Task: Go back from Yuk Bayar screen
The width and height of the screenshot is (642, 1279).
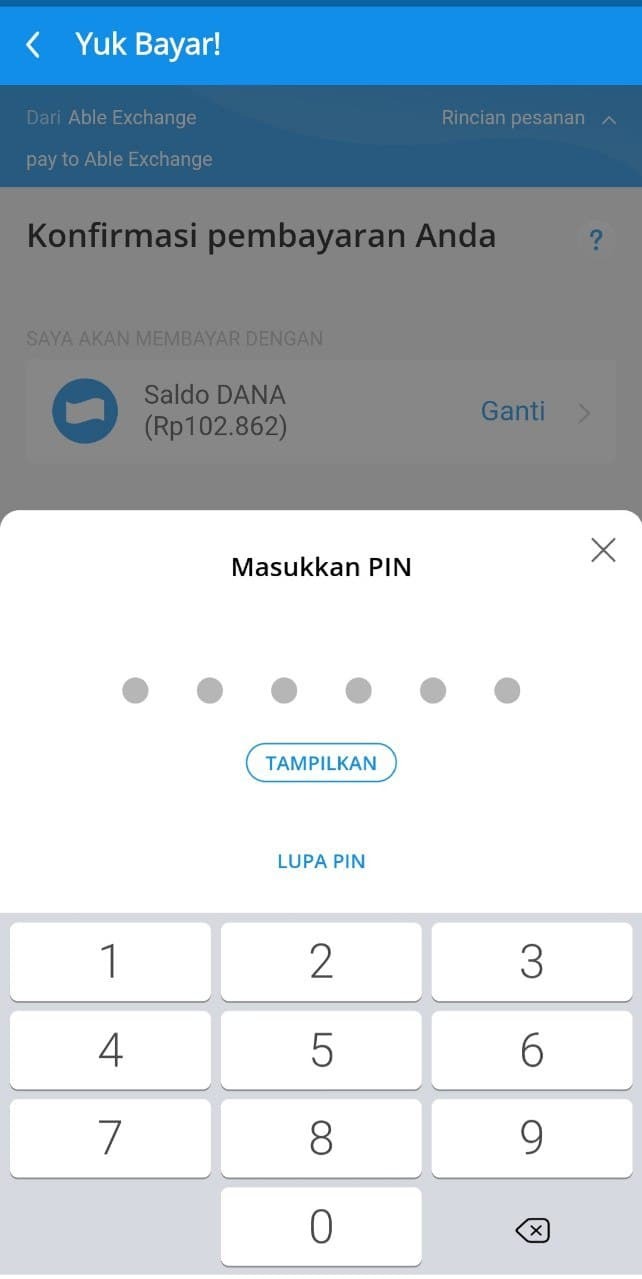Action: tap(34, 45)
